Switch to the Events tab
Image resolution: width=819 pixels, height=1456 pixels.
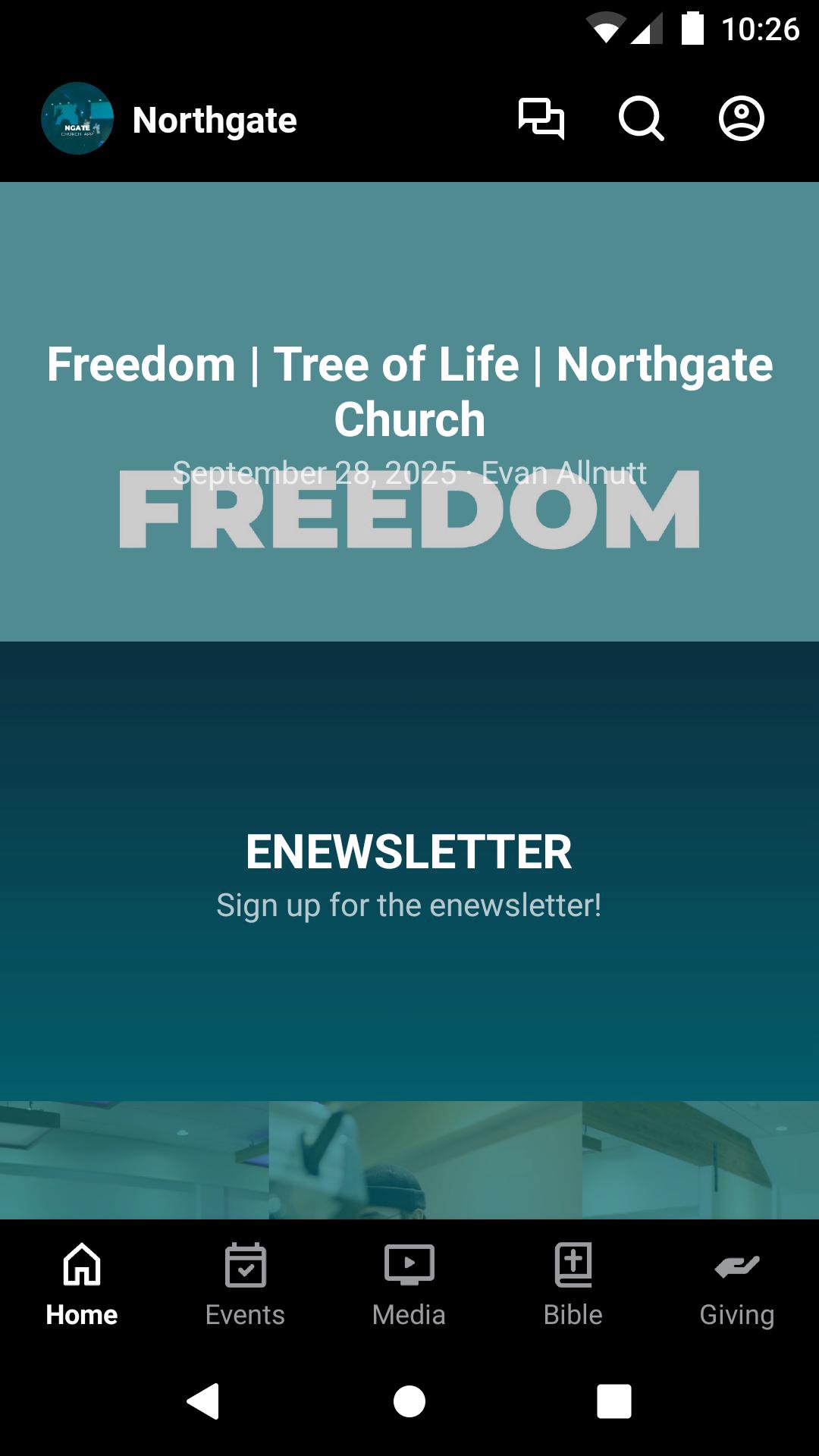point(245,1285)
